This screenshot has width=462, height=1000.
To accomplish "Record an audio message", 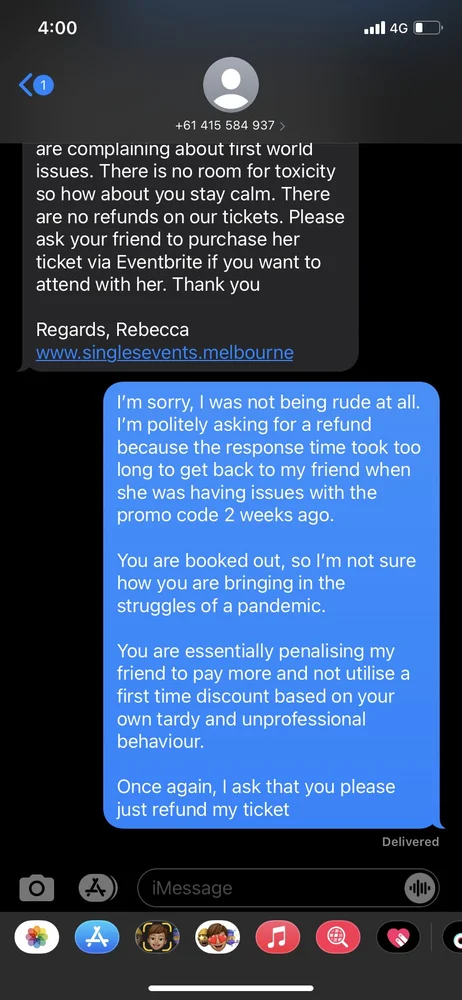I will [x=421, y=888].
